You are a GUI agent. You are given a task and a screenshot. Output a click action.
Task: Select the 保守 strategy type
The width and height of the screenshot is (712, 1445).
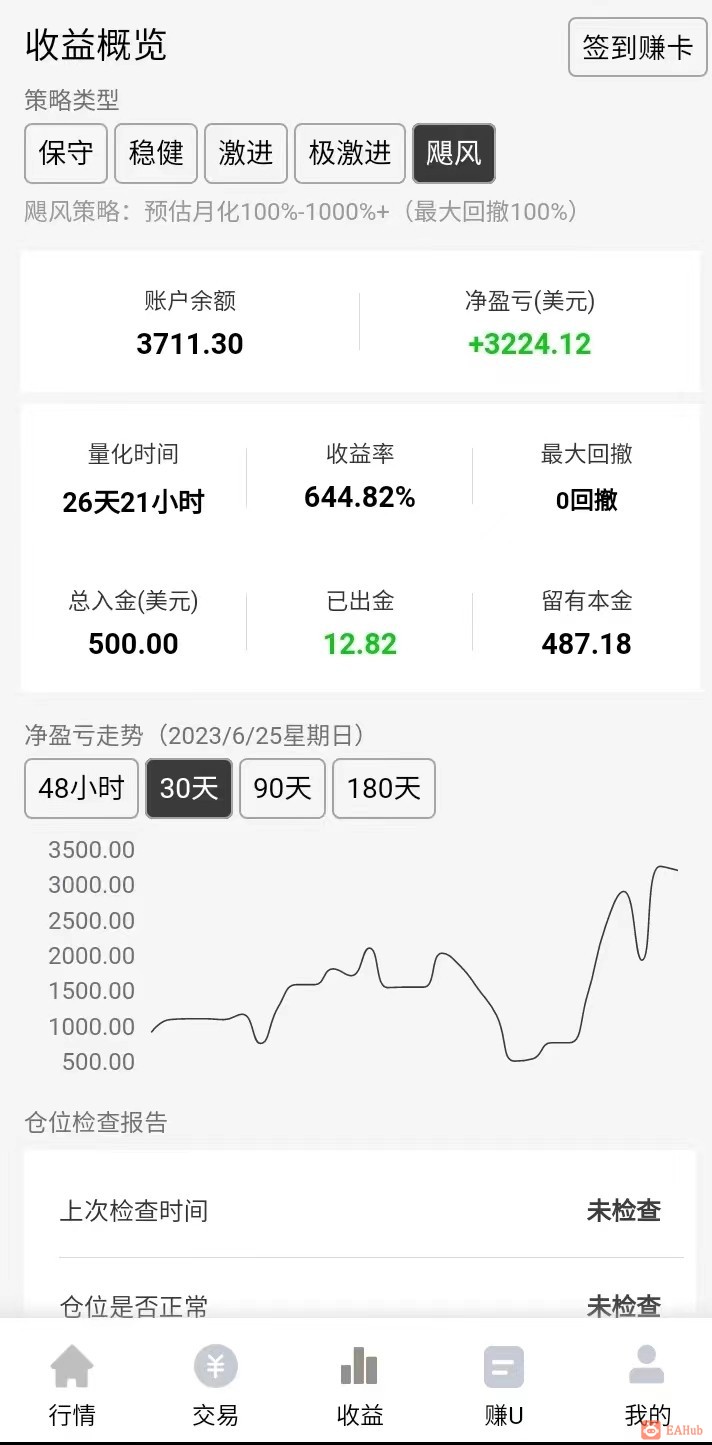pyautogui.click(x=66, y=153)
